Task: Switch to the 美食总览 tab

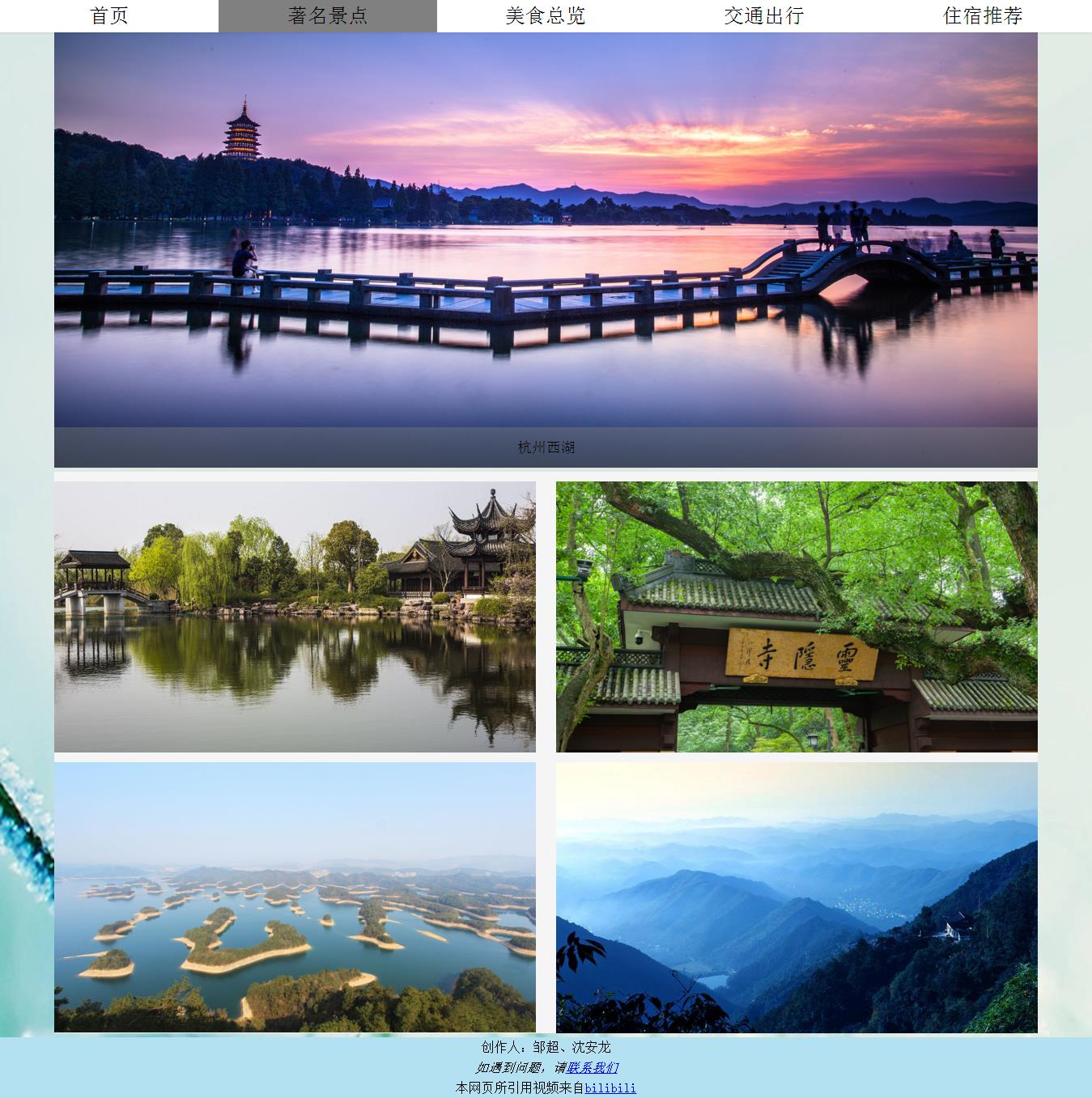Action: pos(546,16)
